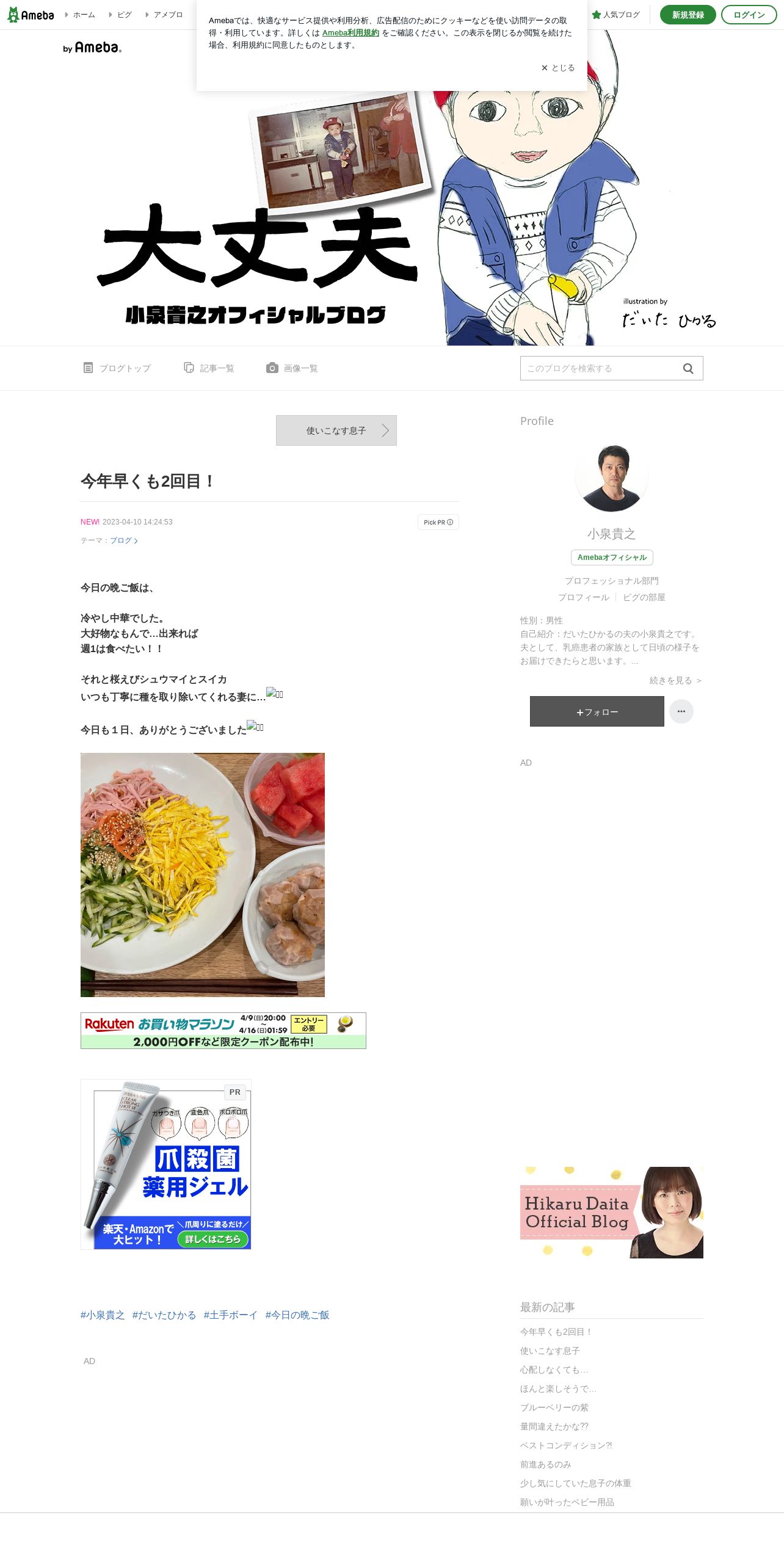
Task: Visit ピグの部屋 link
Action: coord(644,597)
